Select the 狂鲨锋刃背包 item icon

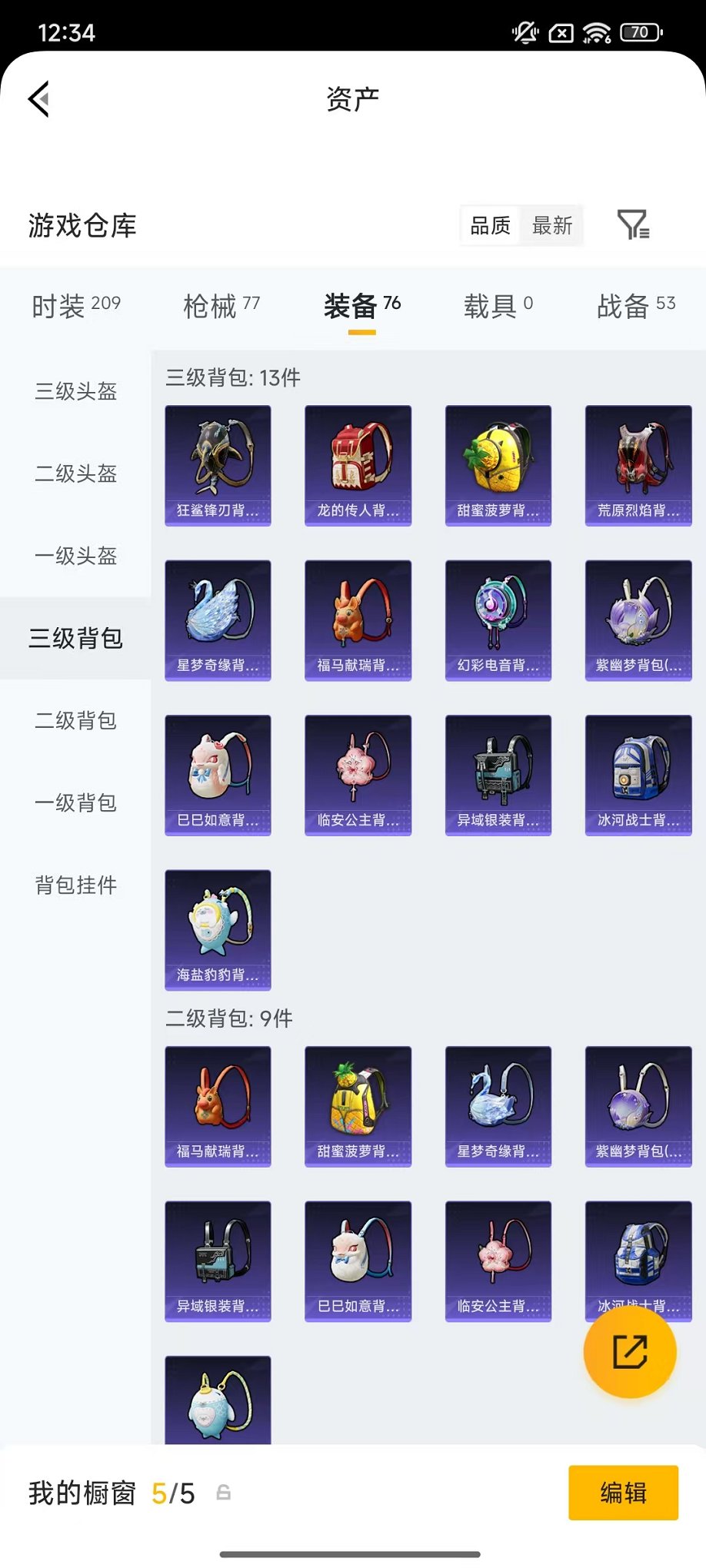218,465
